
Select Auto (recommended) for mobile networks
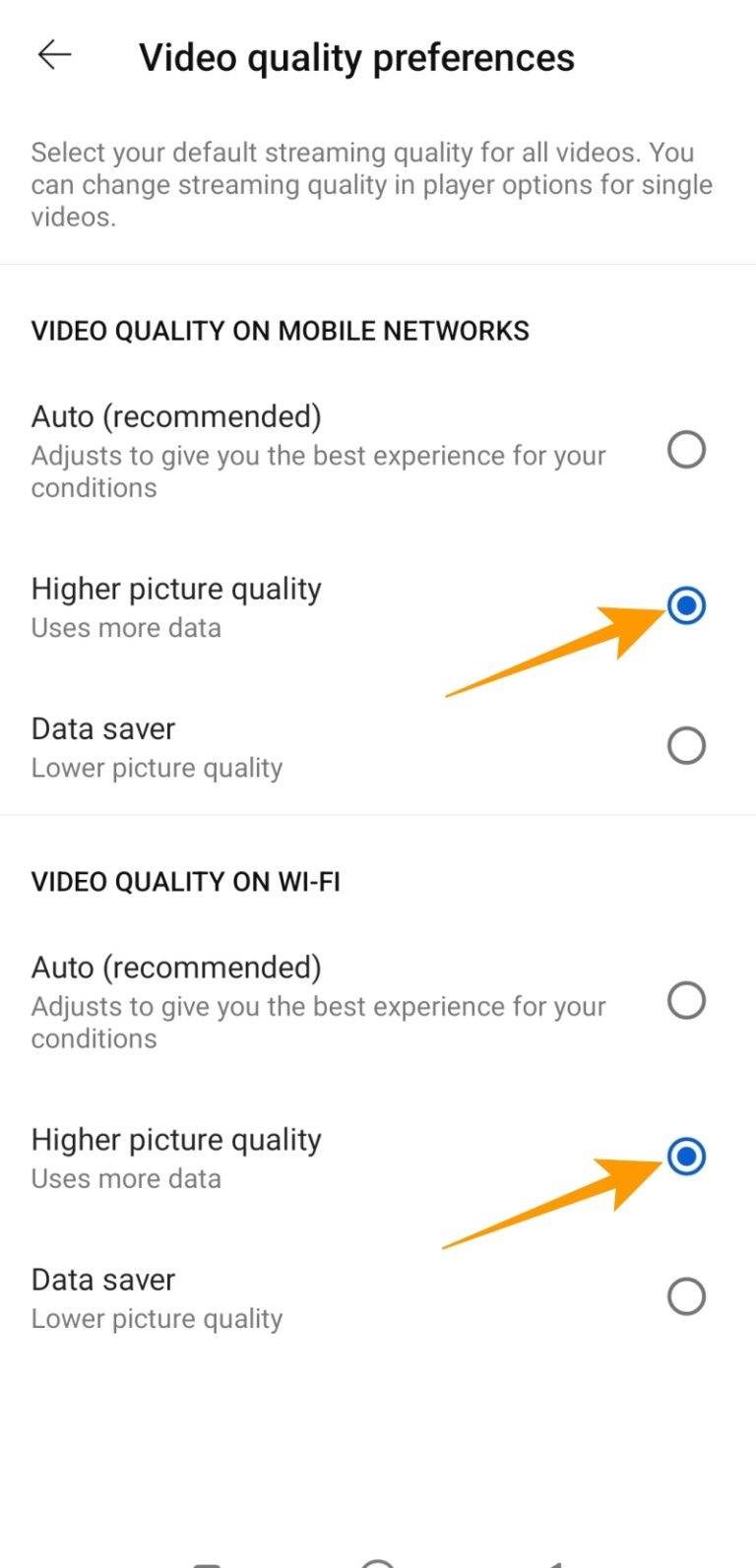click(686, 451)
